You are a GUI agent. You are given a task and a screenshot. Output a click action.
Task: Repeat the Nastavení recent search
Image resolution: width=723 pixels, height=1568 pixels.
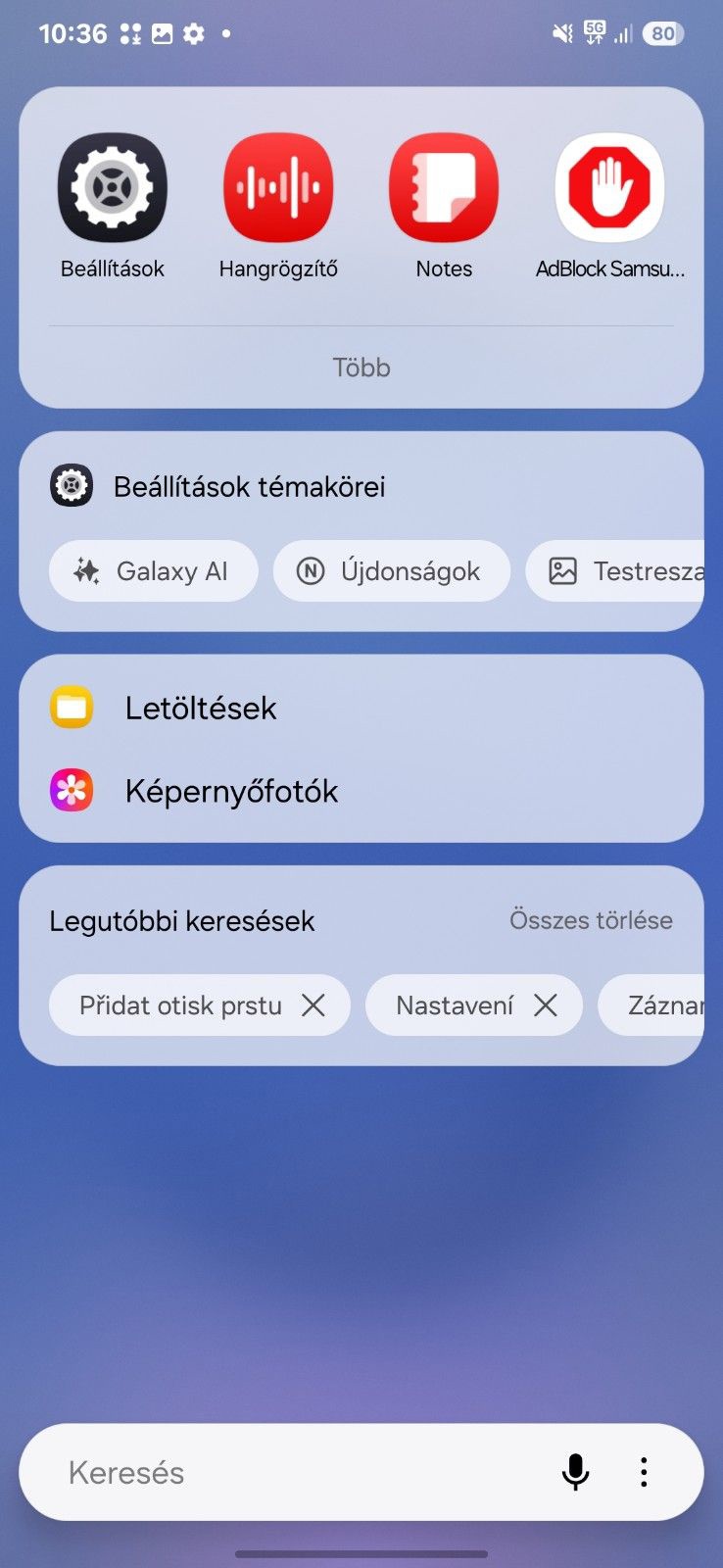pos(455,1005)
